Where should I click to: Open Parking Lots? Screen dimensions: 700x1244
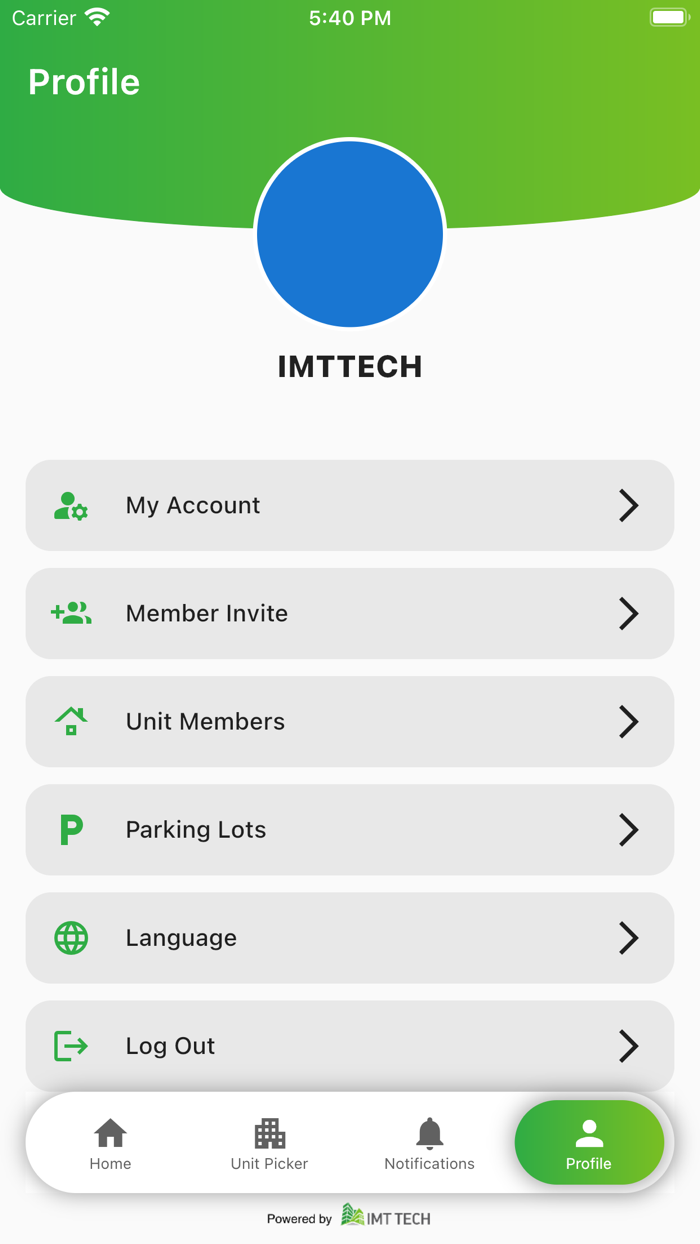click(349, 829)
